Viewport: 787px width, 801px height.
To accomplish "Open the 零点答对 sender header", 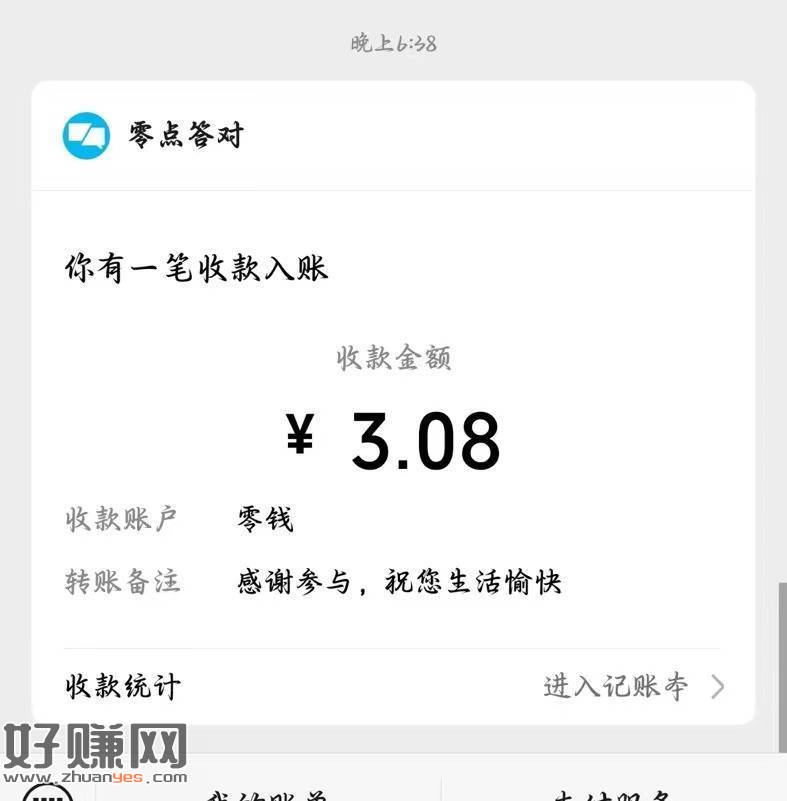I will pos(186,135).
